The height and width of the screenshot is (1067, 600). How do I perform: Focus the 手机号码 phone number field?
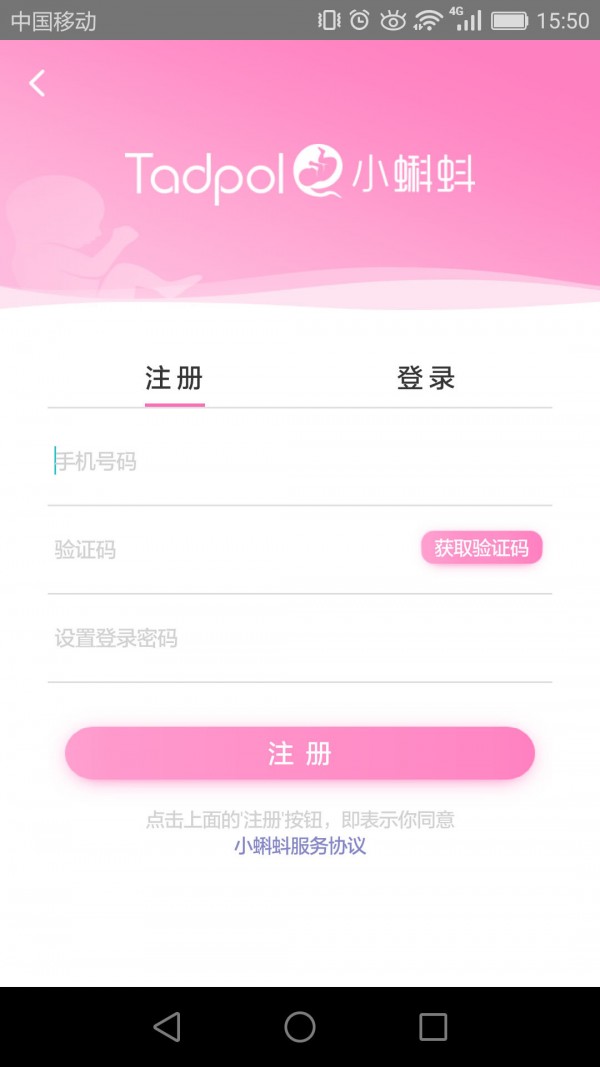(300, 462)
